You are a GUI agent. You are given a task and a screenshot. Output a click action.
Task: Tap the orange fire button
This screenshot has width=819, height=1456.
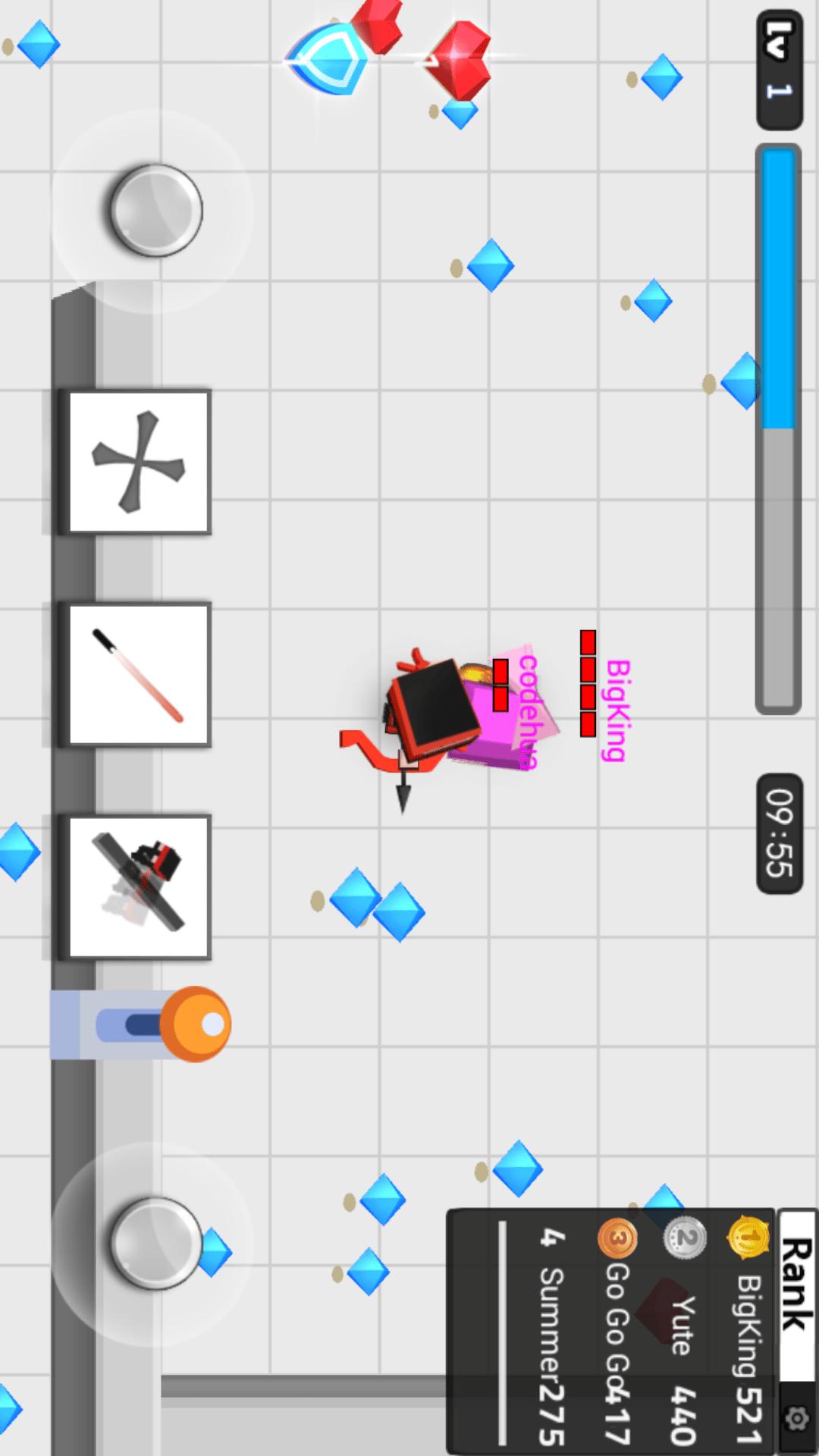[196, 1025]
